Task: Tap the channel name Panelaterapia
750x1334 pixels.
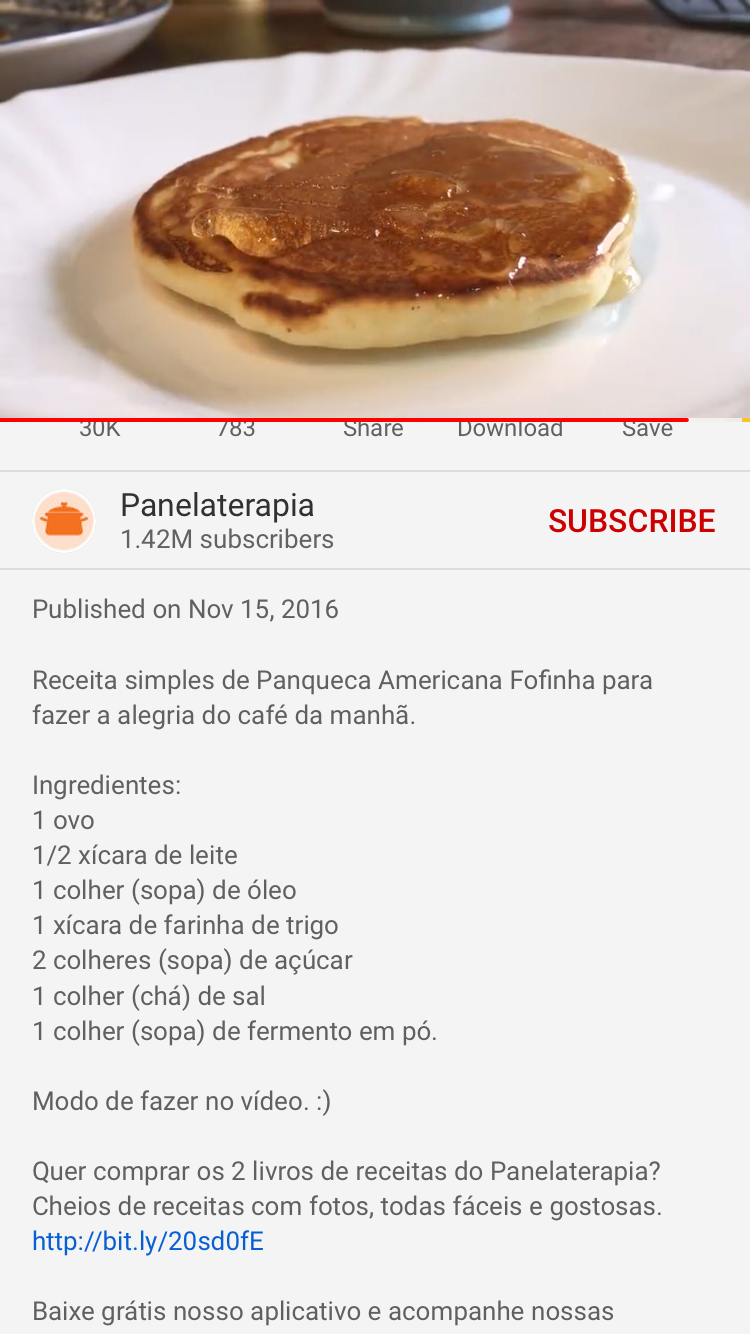Action: [217, 506]
